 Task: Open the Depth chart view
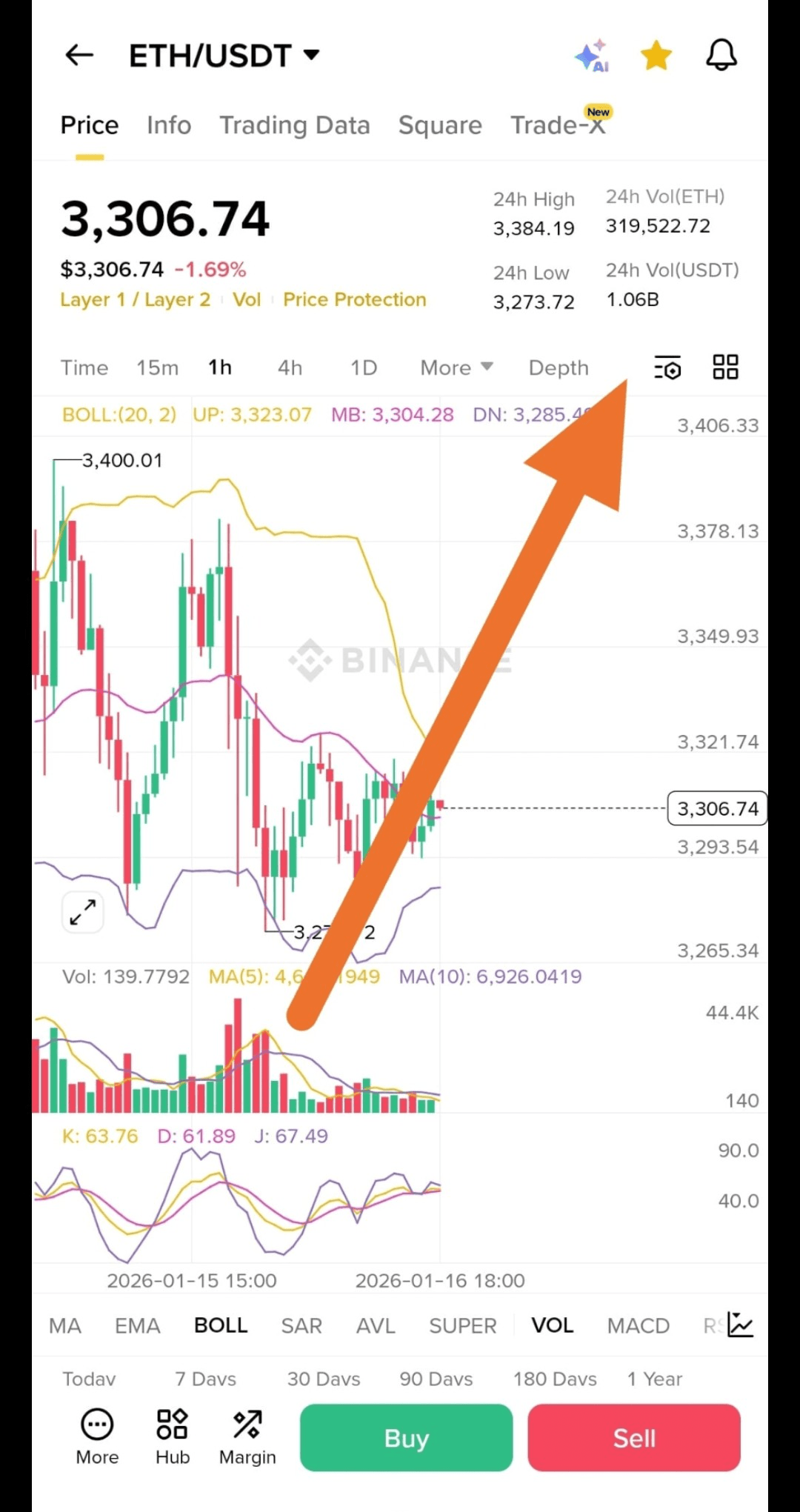[559, 367]
